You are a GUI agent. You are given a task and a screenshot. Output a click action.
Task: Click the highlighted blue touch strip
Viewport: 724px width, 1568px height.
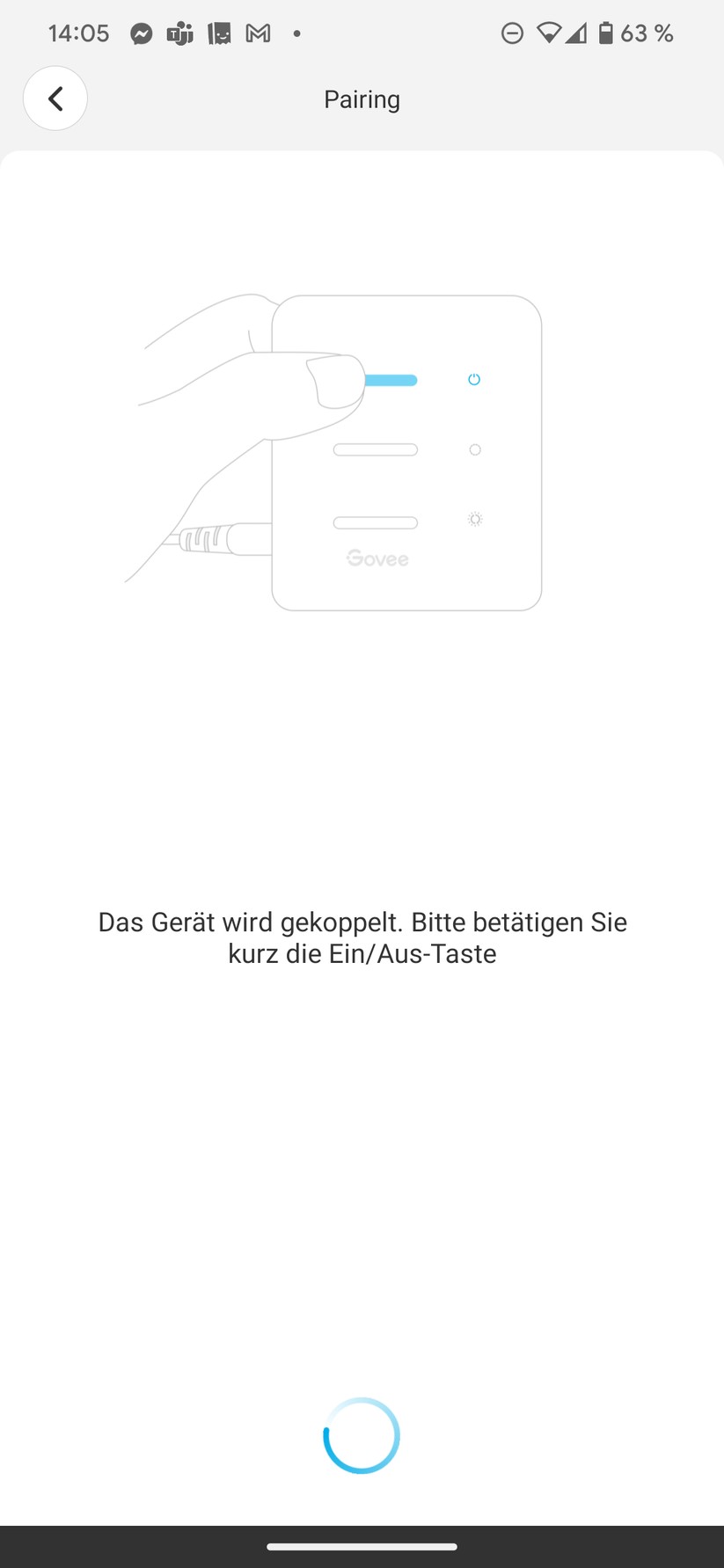(390, 379)
